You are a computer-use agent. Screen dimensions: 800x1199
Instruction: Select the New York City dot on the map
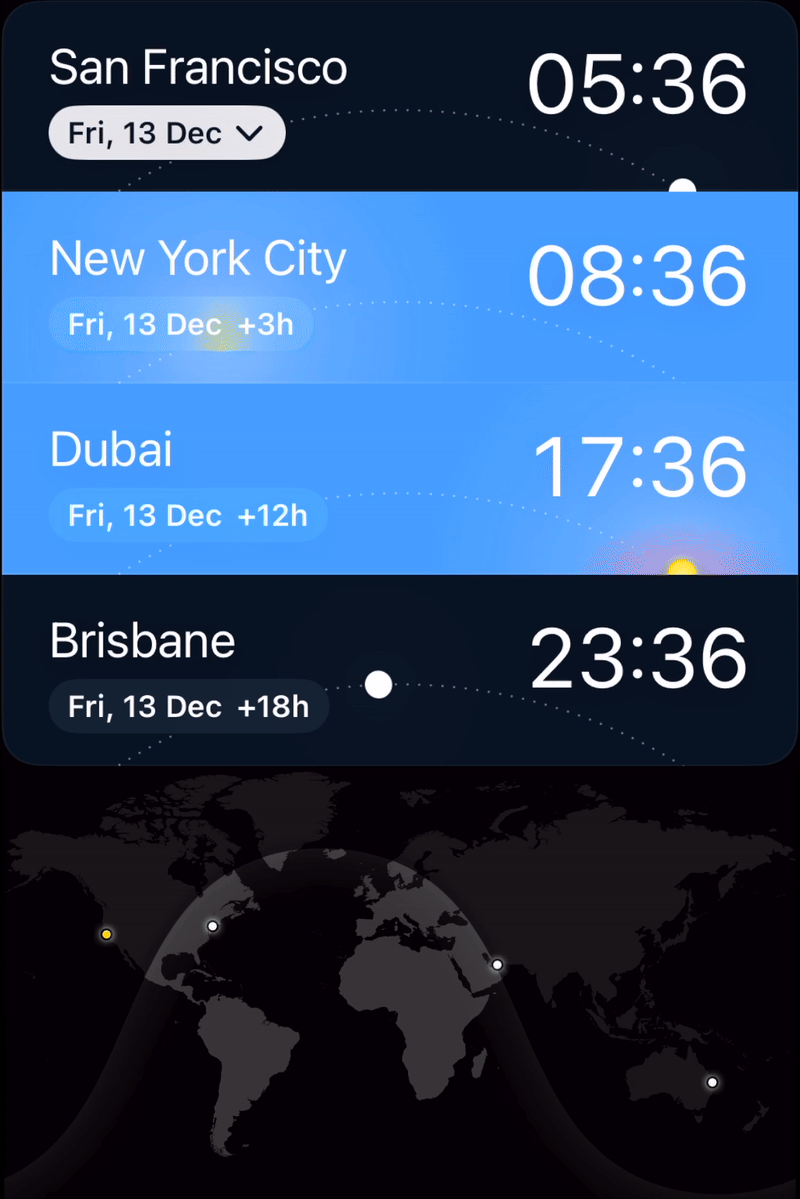click(213, 925)
